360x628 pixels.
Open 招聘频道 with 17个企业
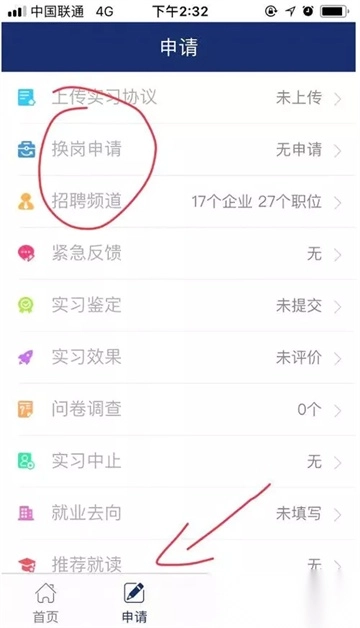(x=179, y=202)
